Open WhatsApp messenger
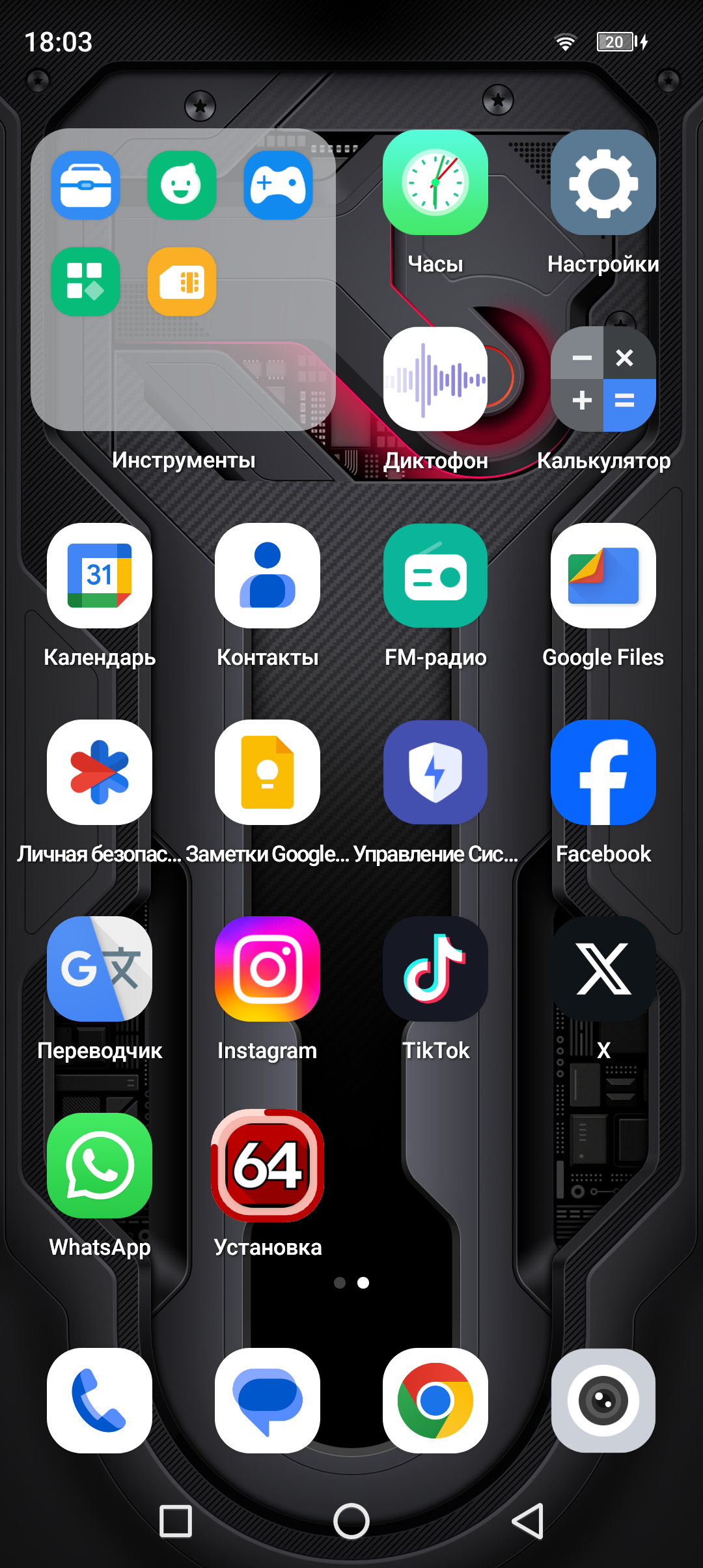This screenshot has width=703, height=1568. (x=100, y=1166)
